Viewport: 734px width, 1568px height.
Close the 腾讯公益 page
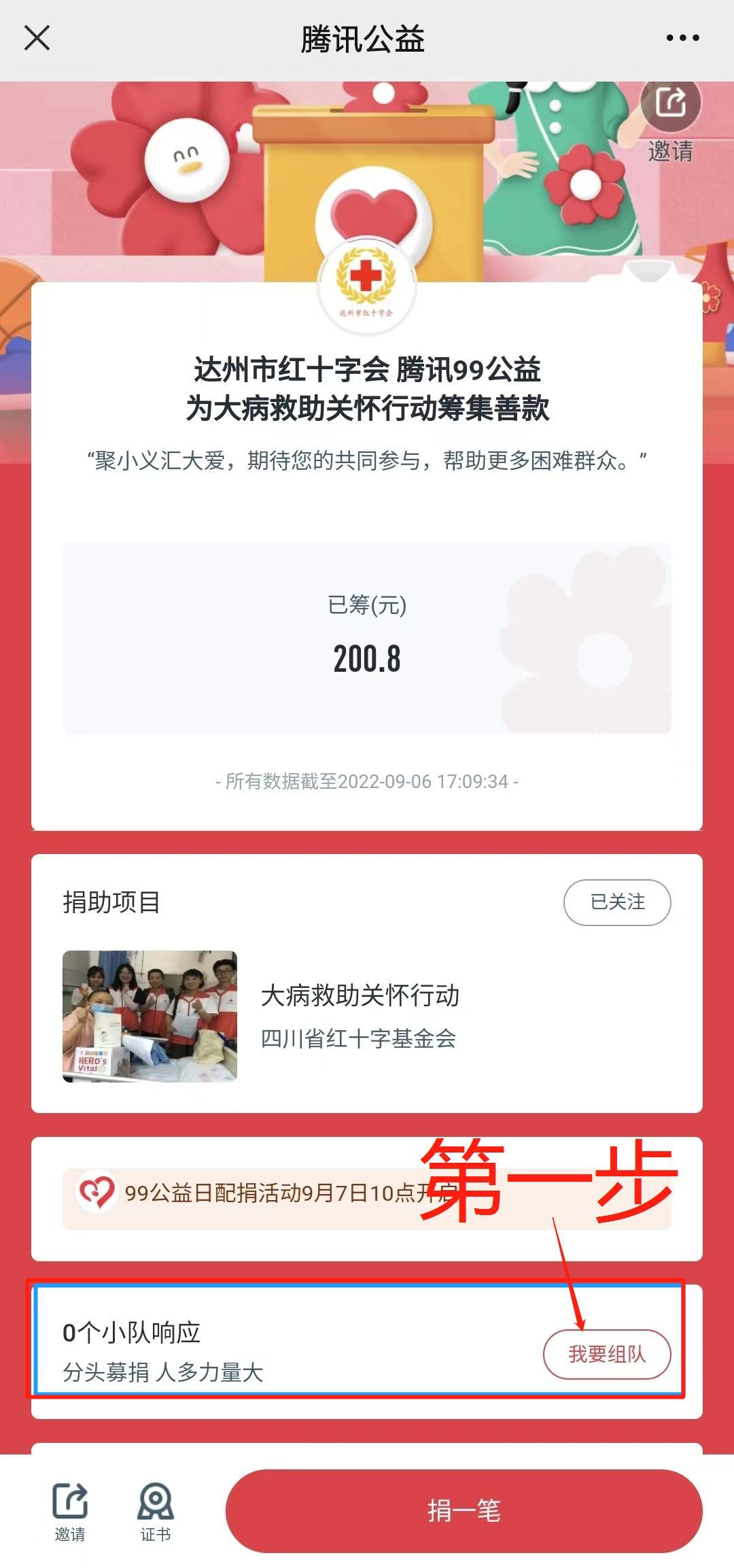click(x=37, y=38)
